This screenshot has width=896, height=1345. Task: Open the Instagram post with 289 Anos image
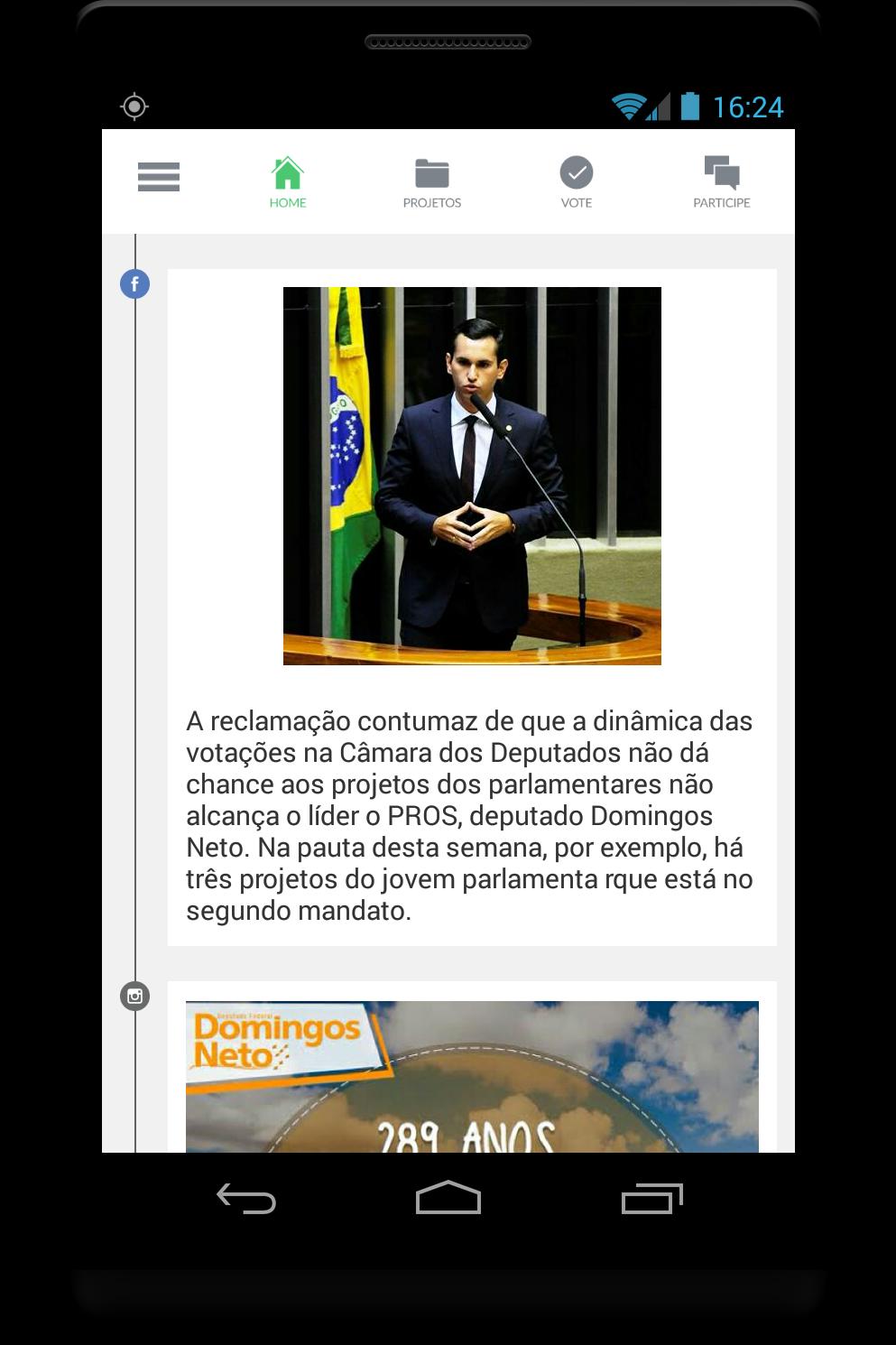[472, 1076]
